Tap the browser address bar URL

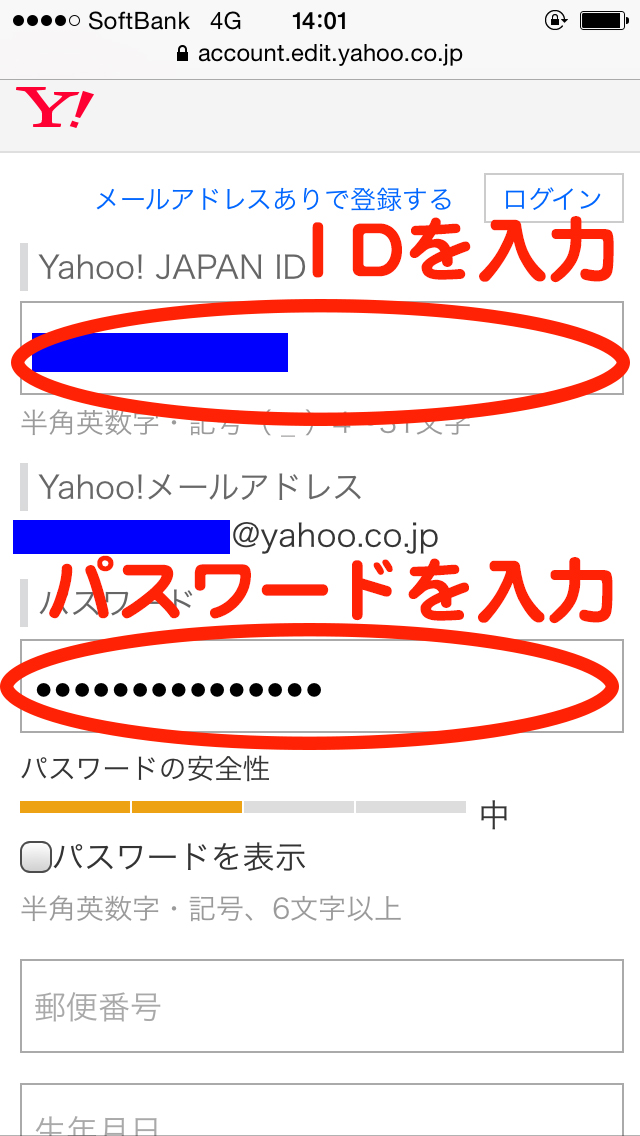(x=320, y=53)
